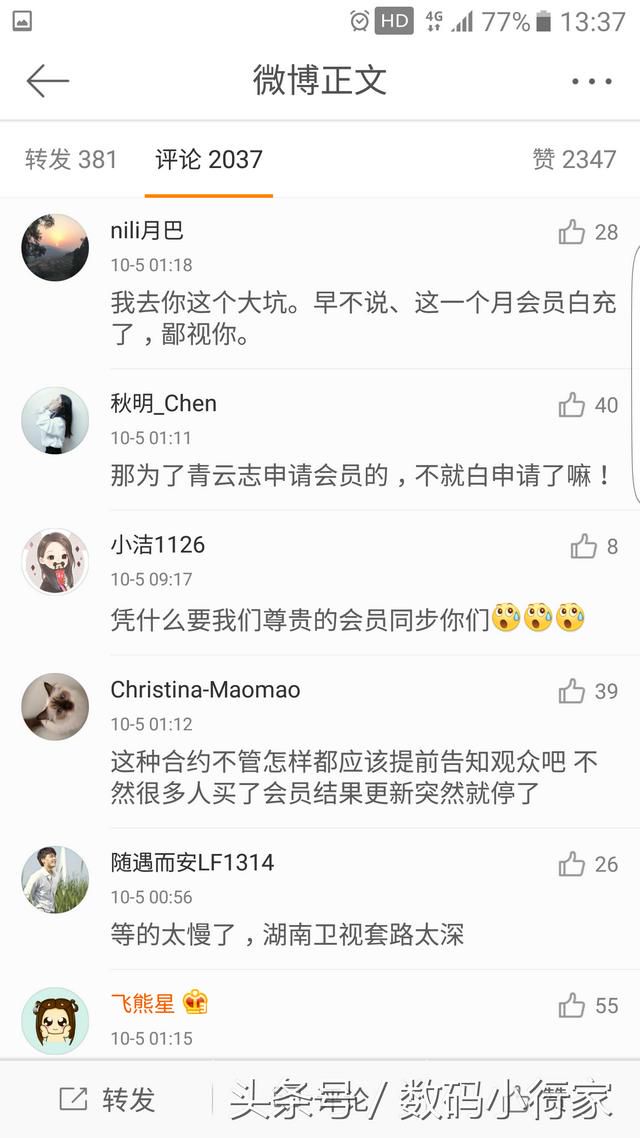Select the 评论 2037 tab
This screenshot has width=640, height=1138.
209,159
